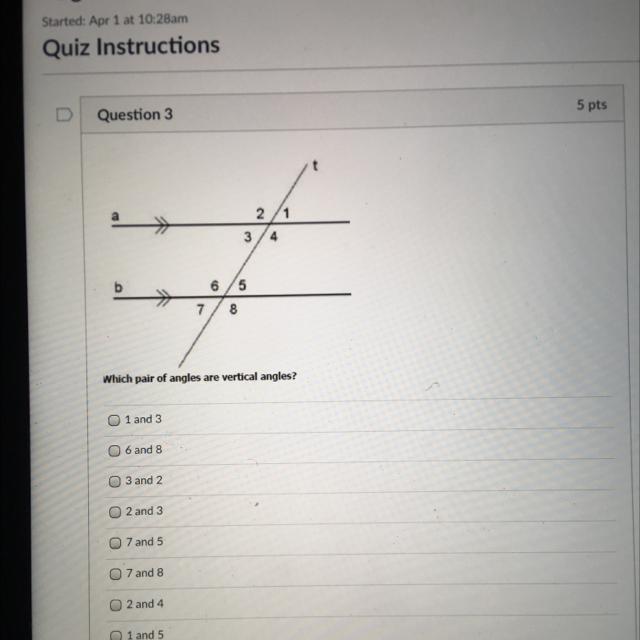Pick the "3 and 2" option

click(x=116, y=481)
